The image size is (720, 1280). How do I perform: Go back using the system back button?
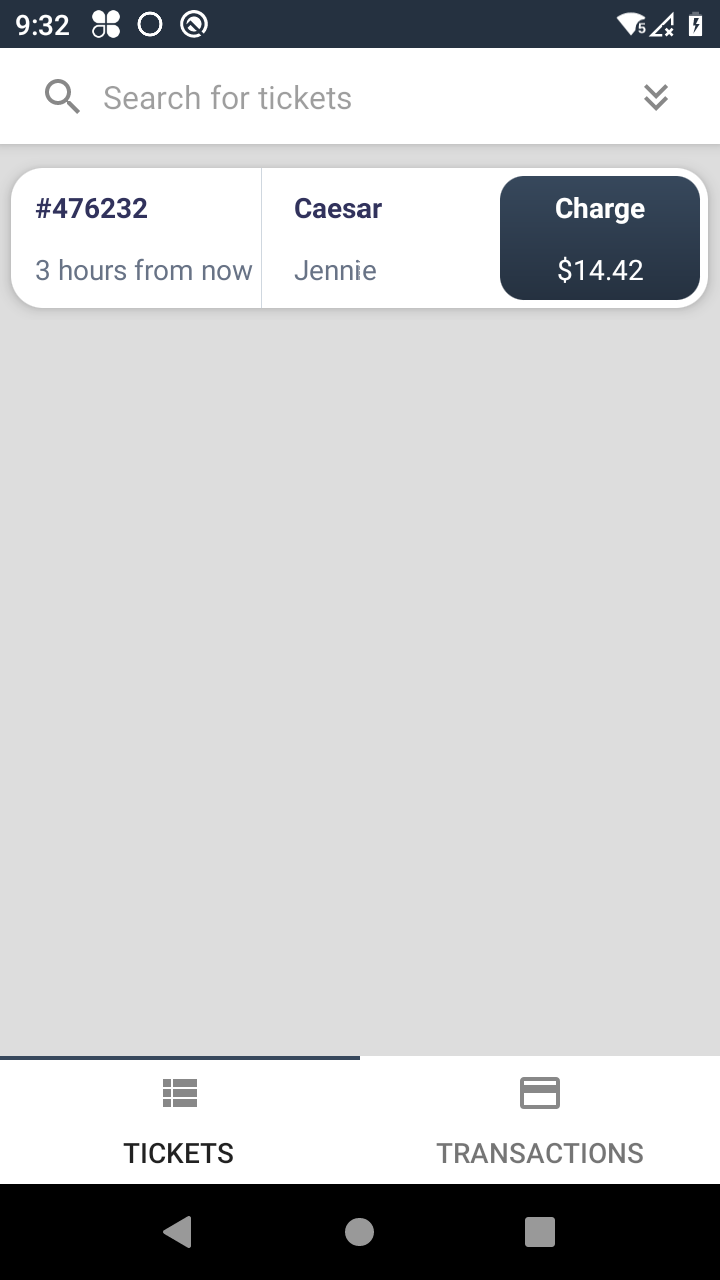click(178, 1232)
